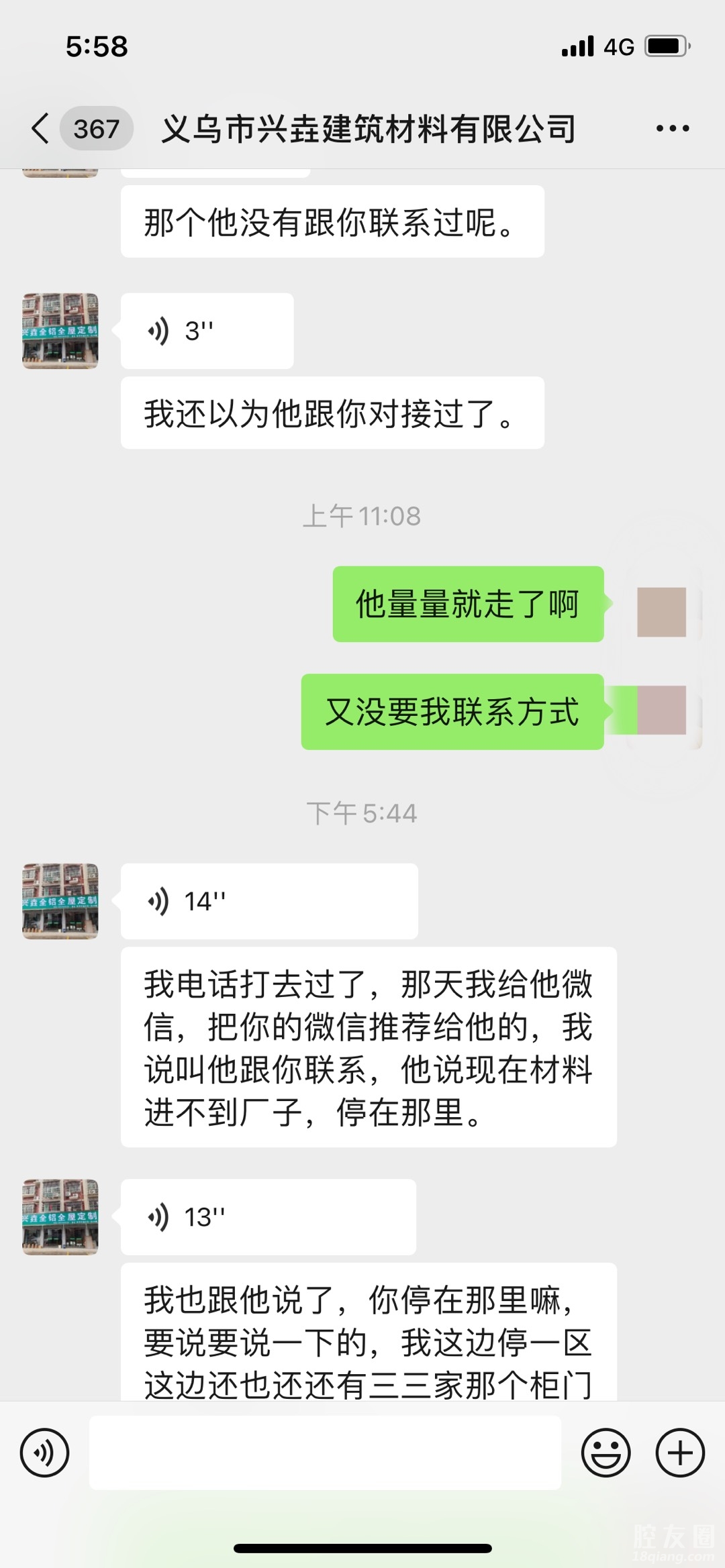Open my avatar next to 他量量就走了啊
Image resolution: width=725 pixels, height=1568 pixels.
click(x=661, y=611)
